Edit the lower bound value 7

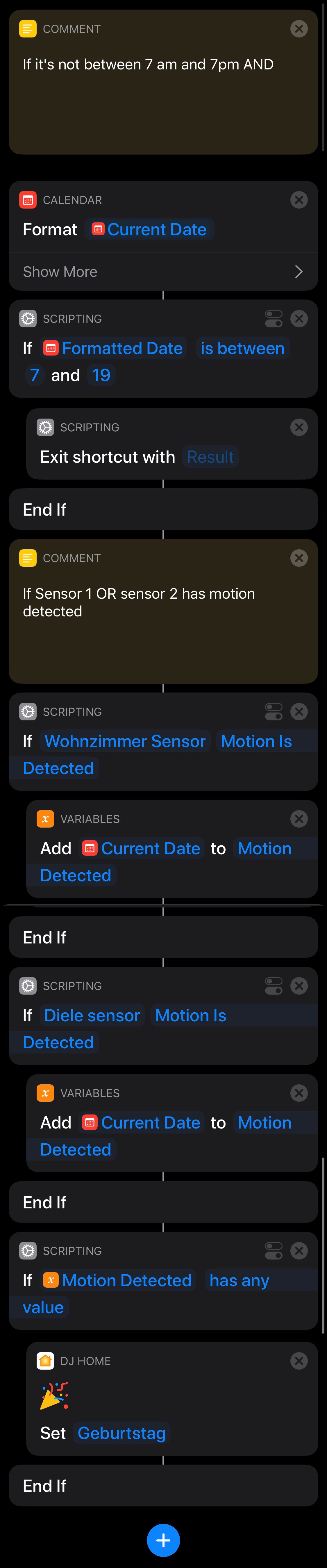point(35,376)
